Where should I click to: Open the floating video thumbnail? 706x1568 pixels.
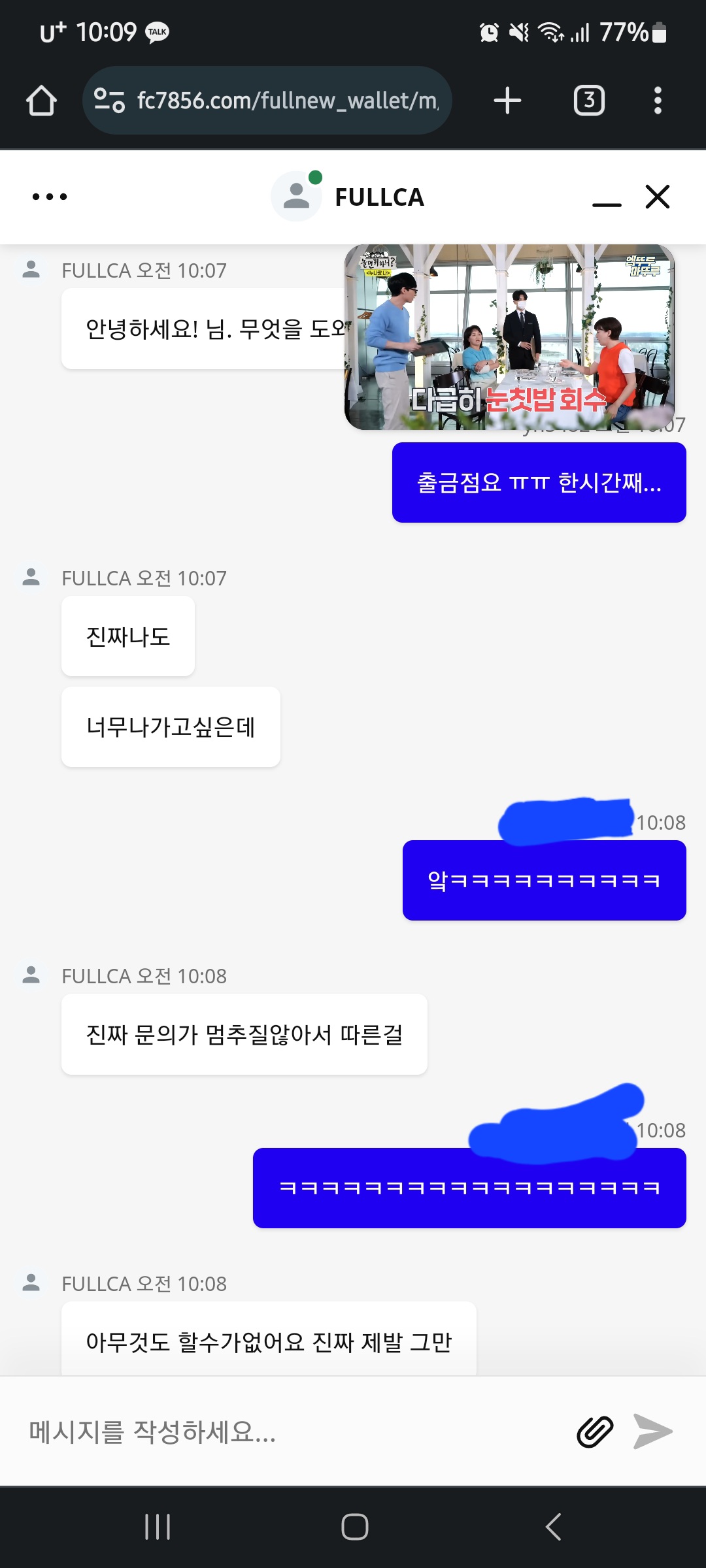pos(509,337)
